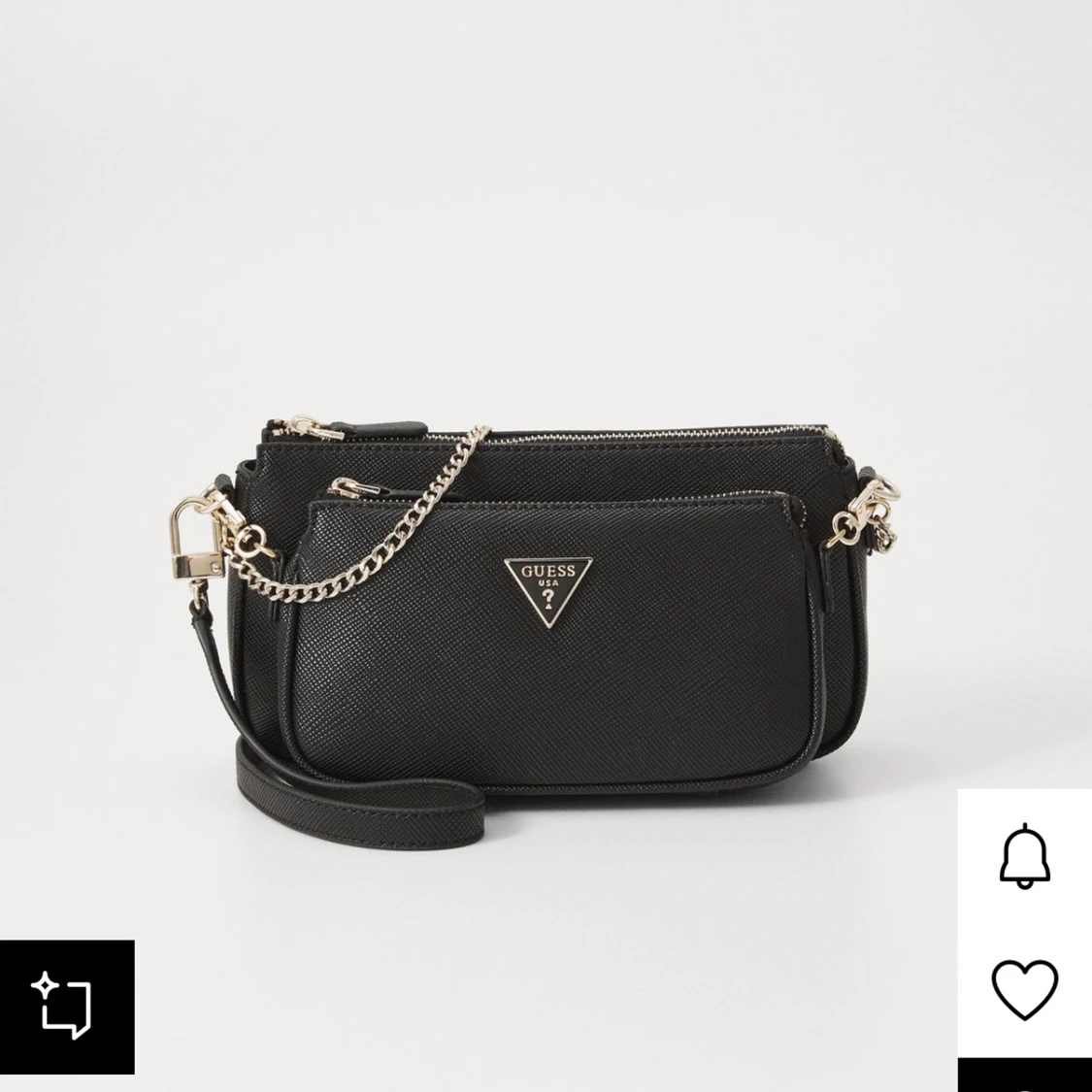Add the Guess bag to wishlist
This screenshot has width=1092, height=1092.
point(1024,989)
